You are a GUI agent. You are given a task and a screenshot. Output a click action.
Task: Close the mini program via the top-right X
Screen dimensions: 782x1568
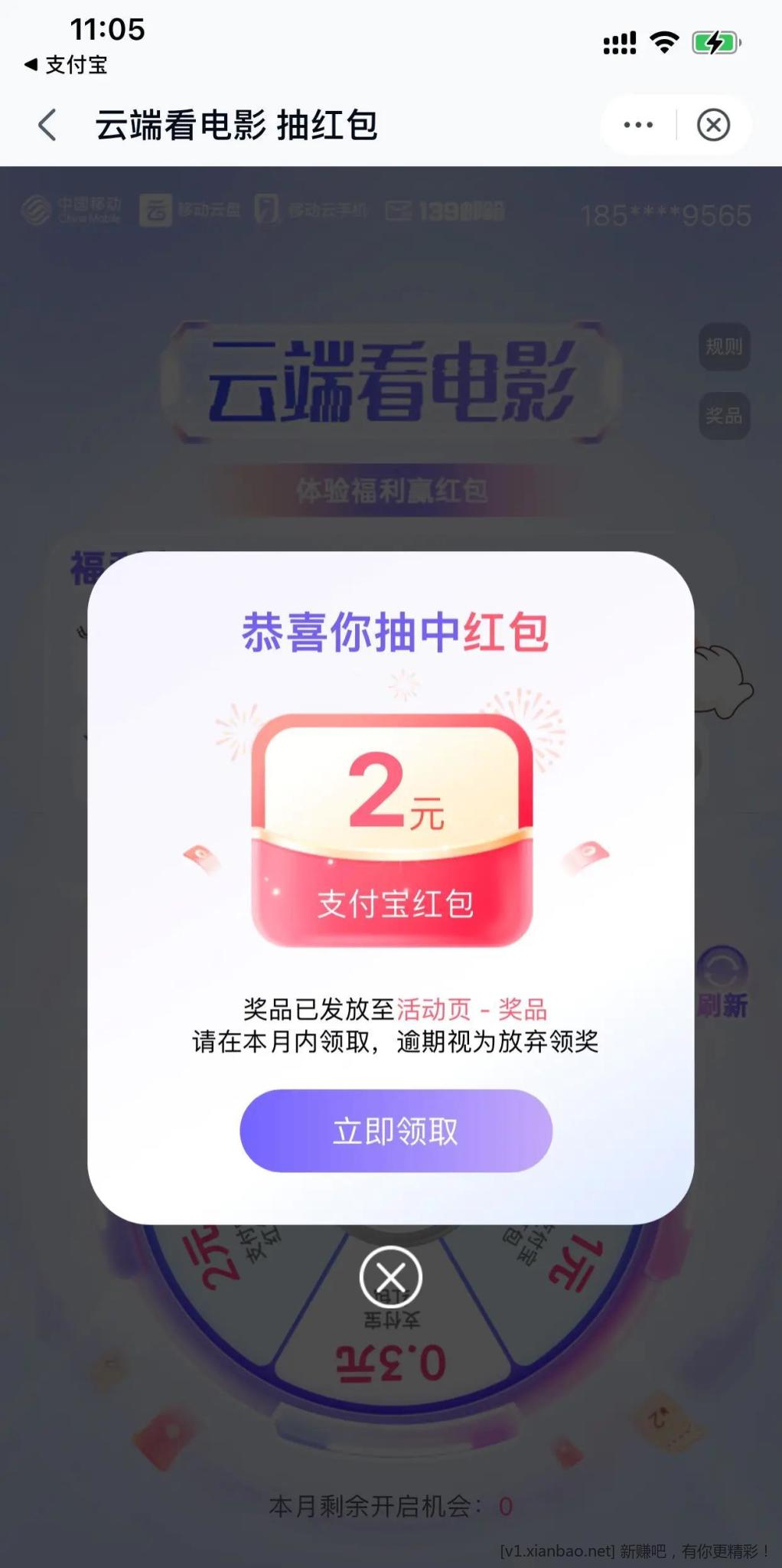click(713, 125)
